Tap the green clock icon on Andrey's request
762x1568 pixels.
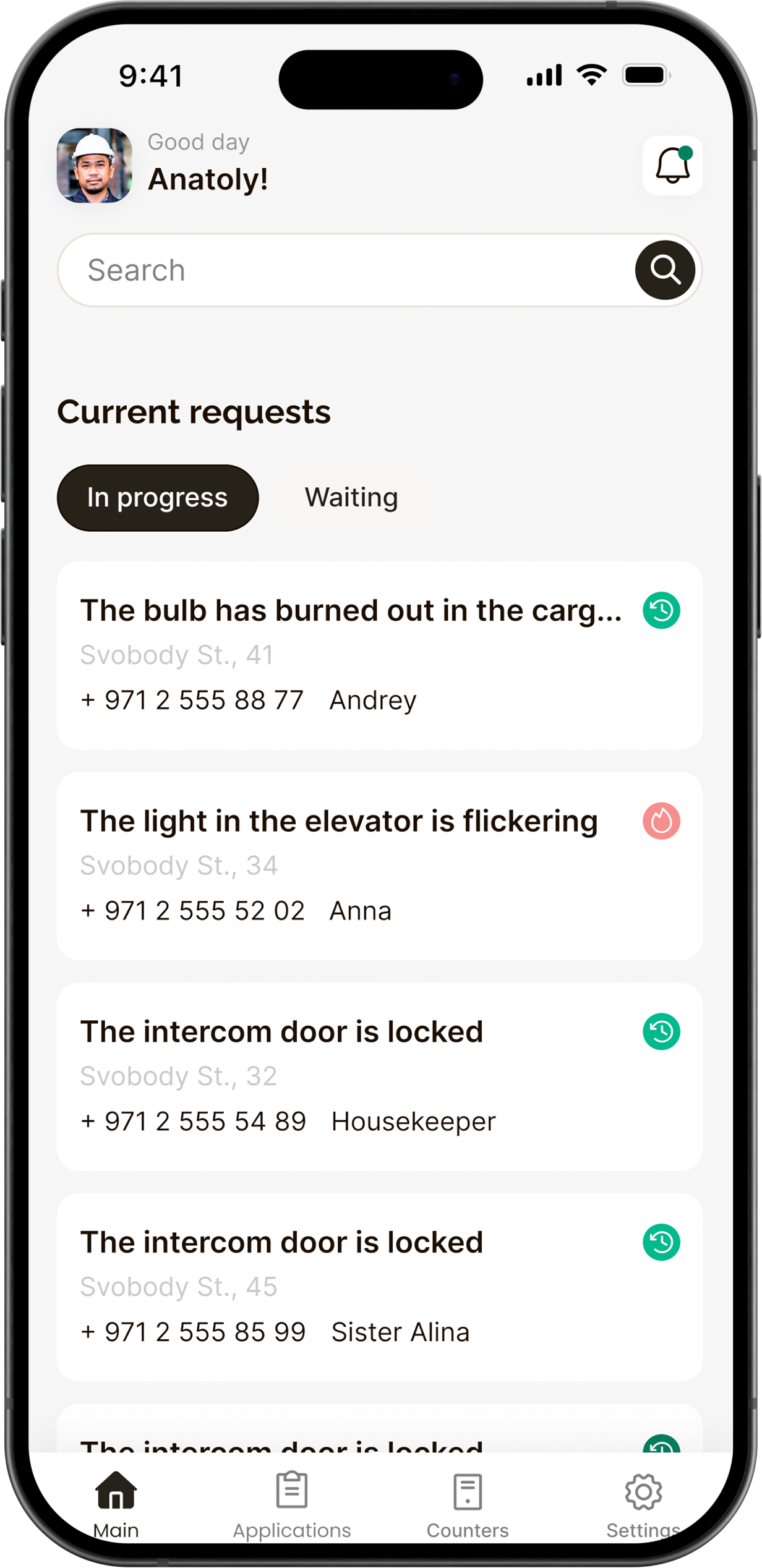click(661, 610)
